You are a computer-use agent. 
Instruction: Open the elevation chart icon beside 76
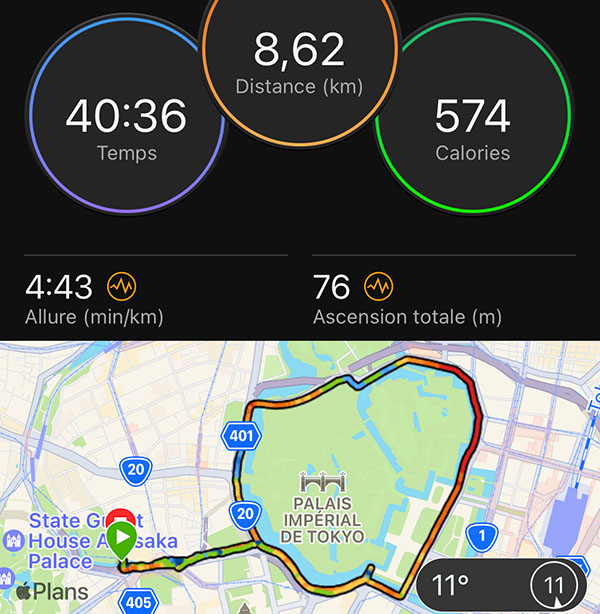[x=378, y=288]
